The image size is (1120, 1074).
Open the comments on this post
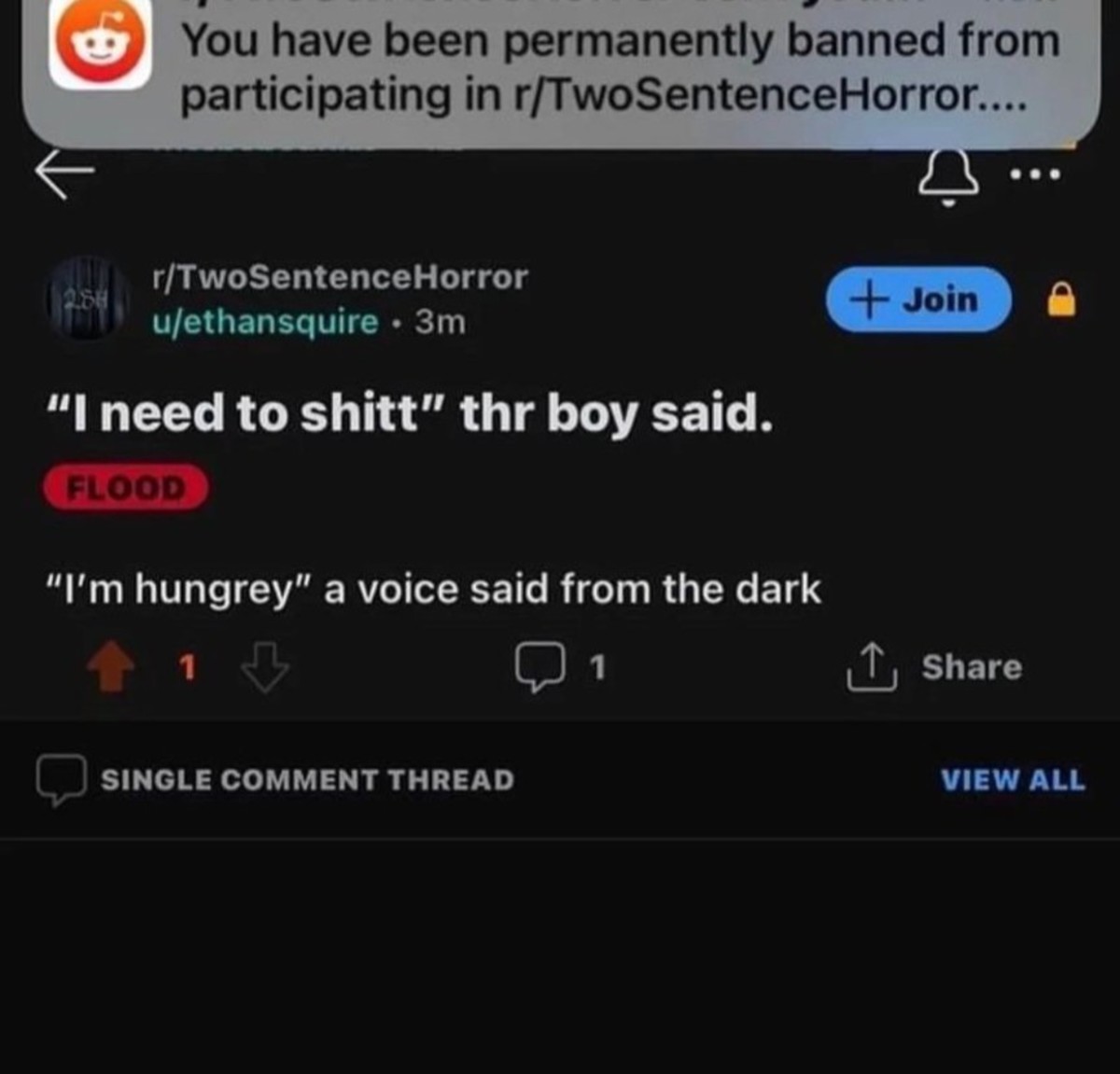pyautogui.click(x=558, y=668)
